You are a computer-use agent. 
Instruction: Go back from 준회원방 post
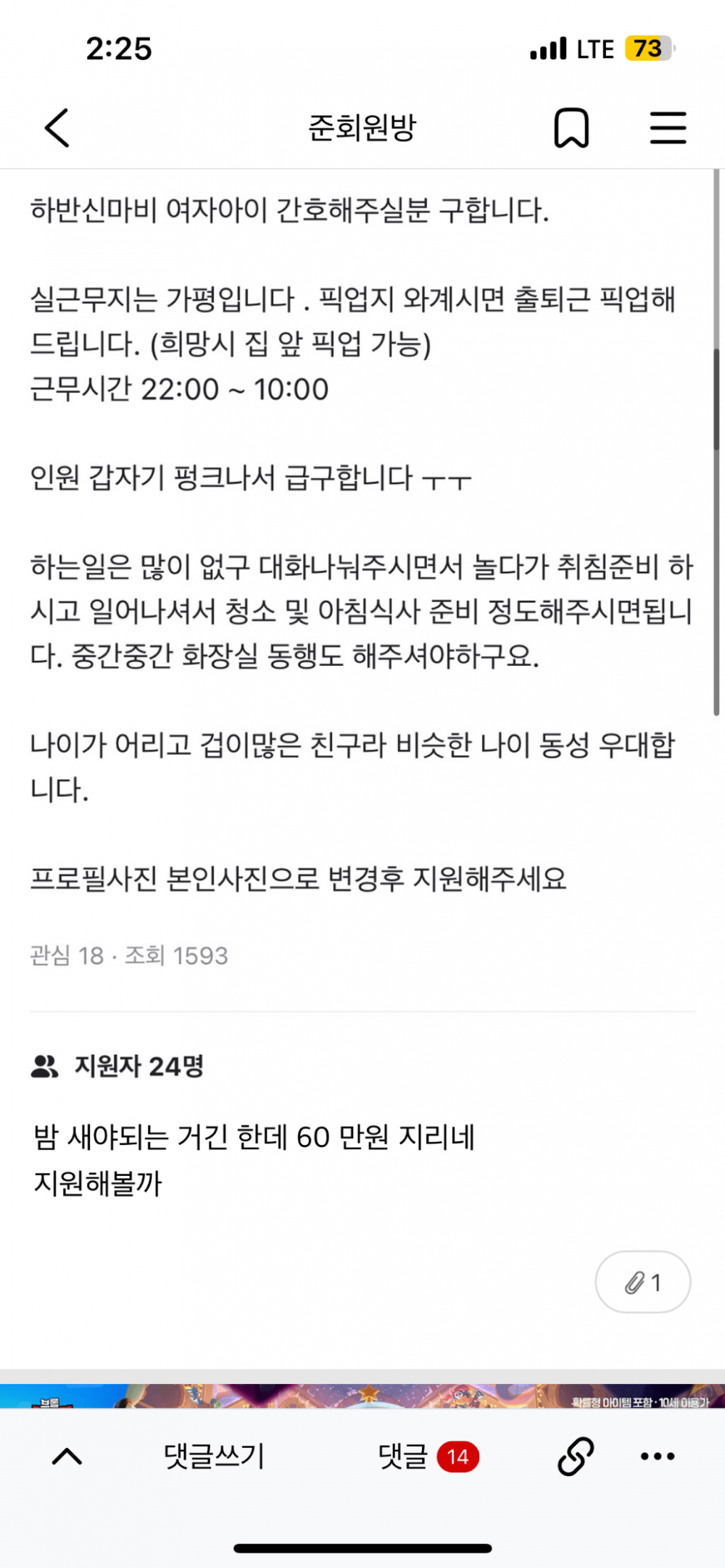pyautogui.click(x=58, y=128)
